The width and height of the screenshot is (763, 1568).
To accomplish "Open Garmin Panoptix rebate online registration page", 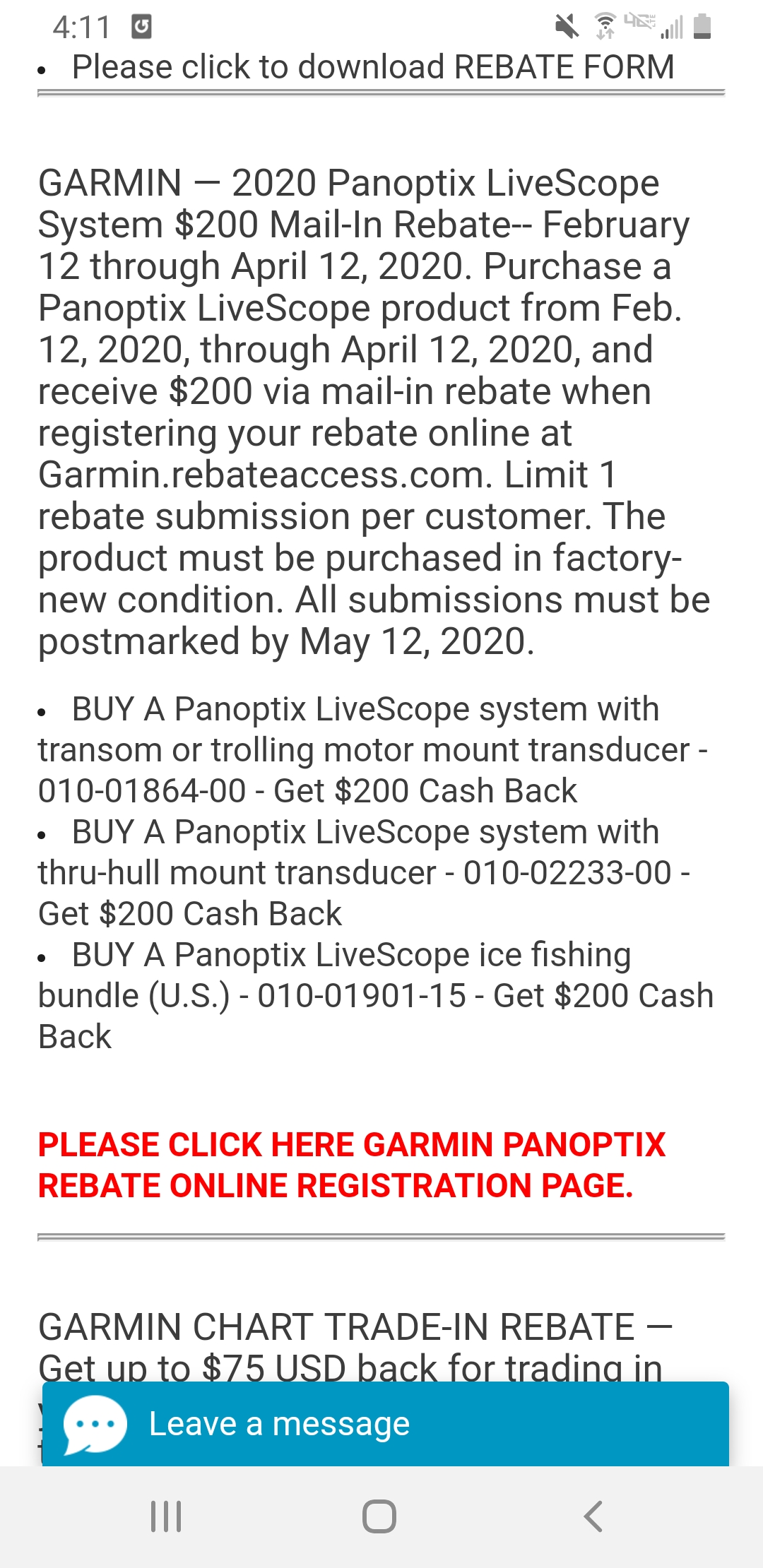I will pos(352,1165).
